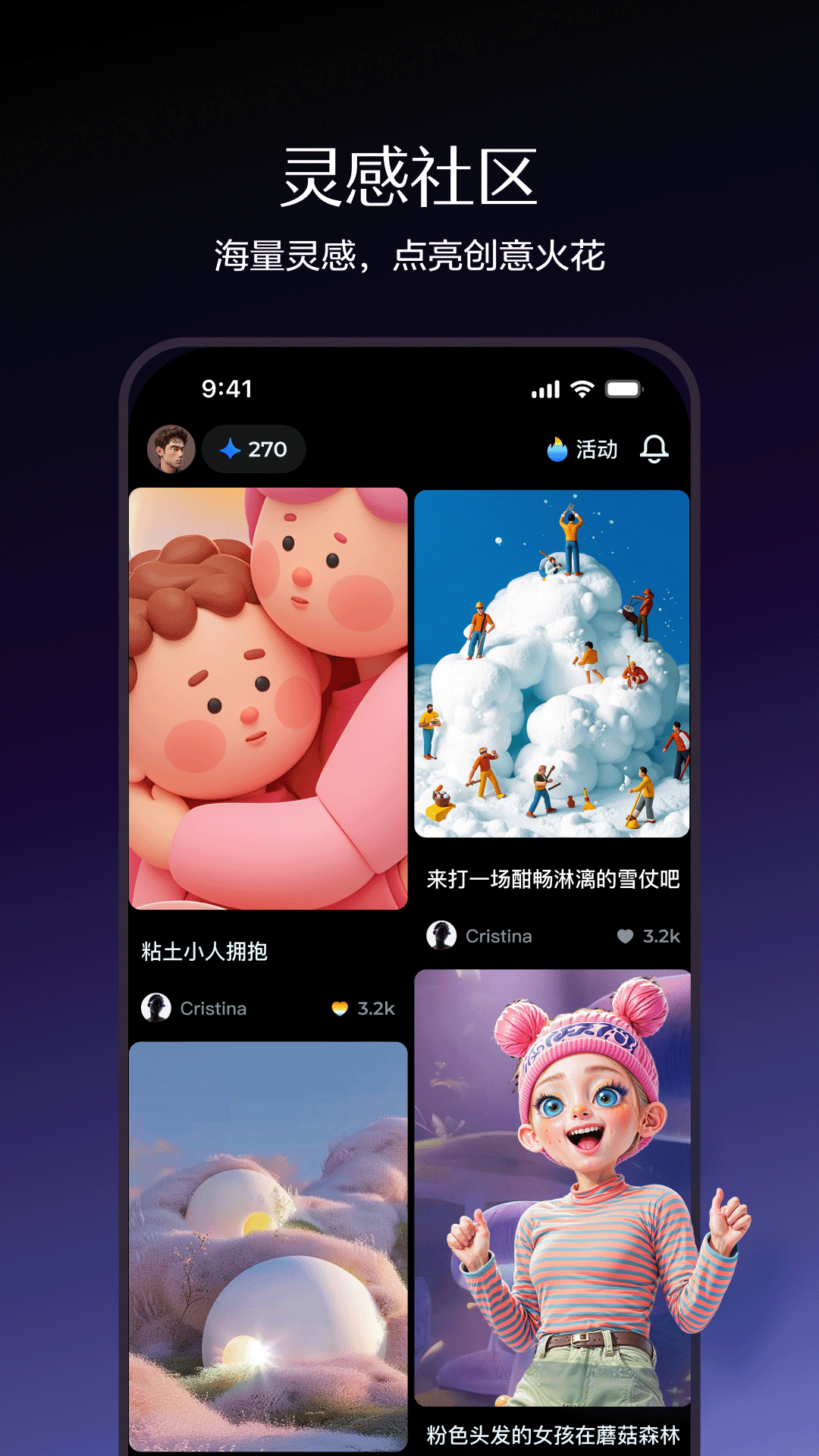Tap the 3.2k like count on the snow post

[662, 936]
